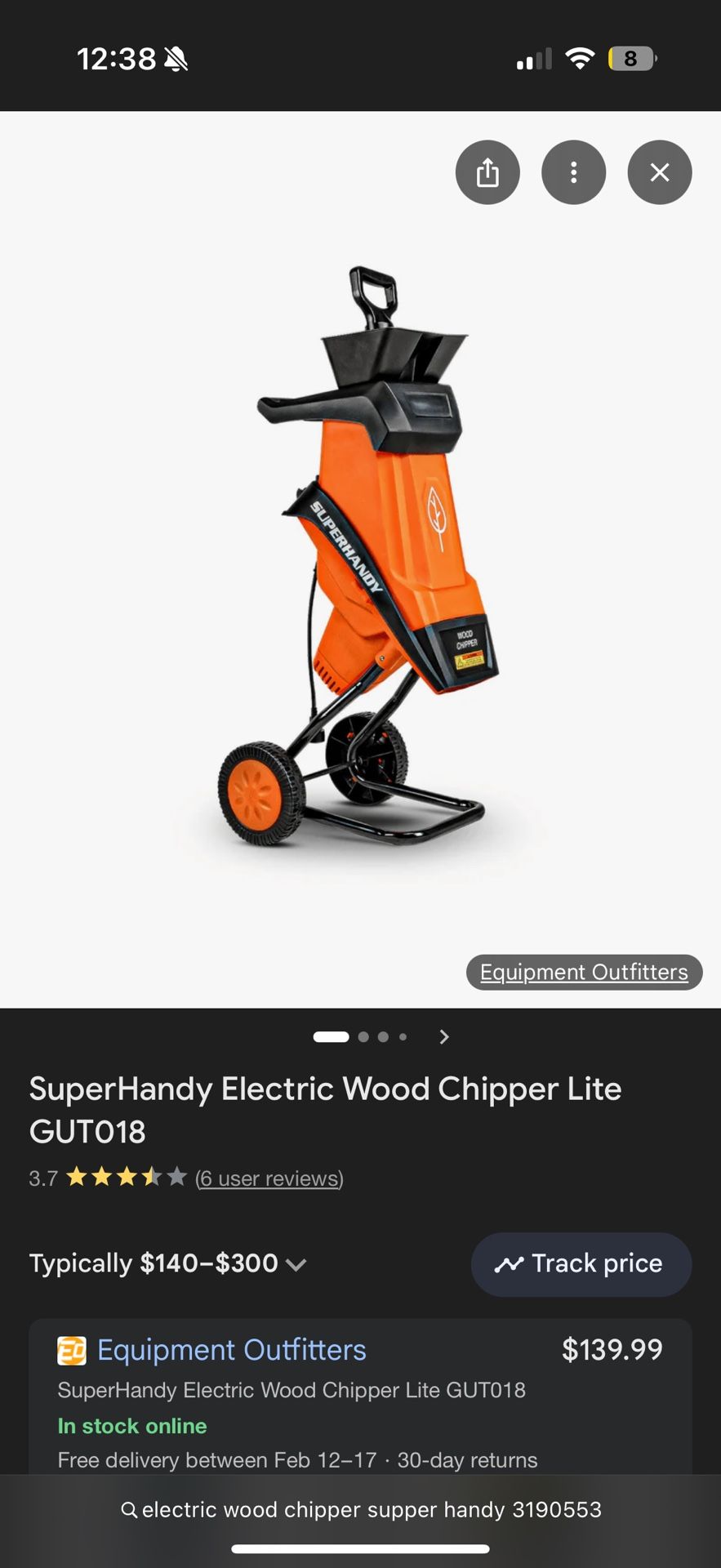Track price for this wood chipper

click(x=581, y=1264)
